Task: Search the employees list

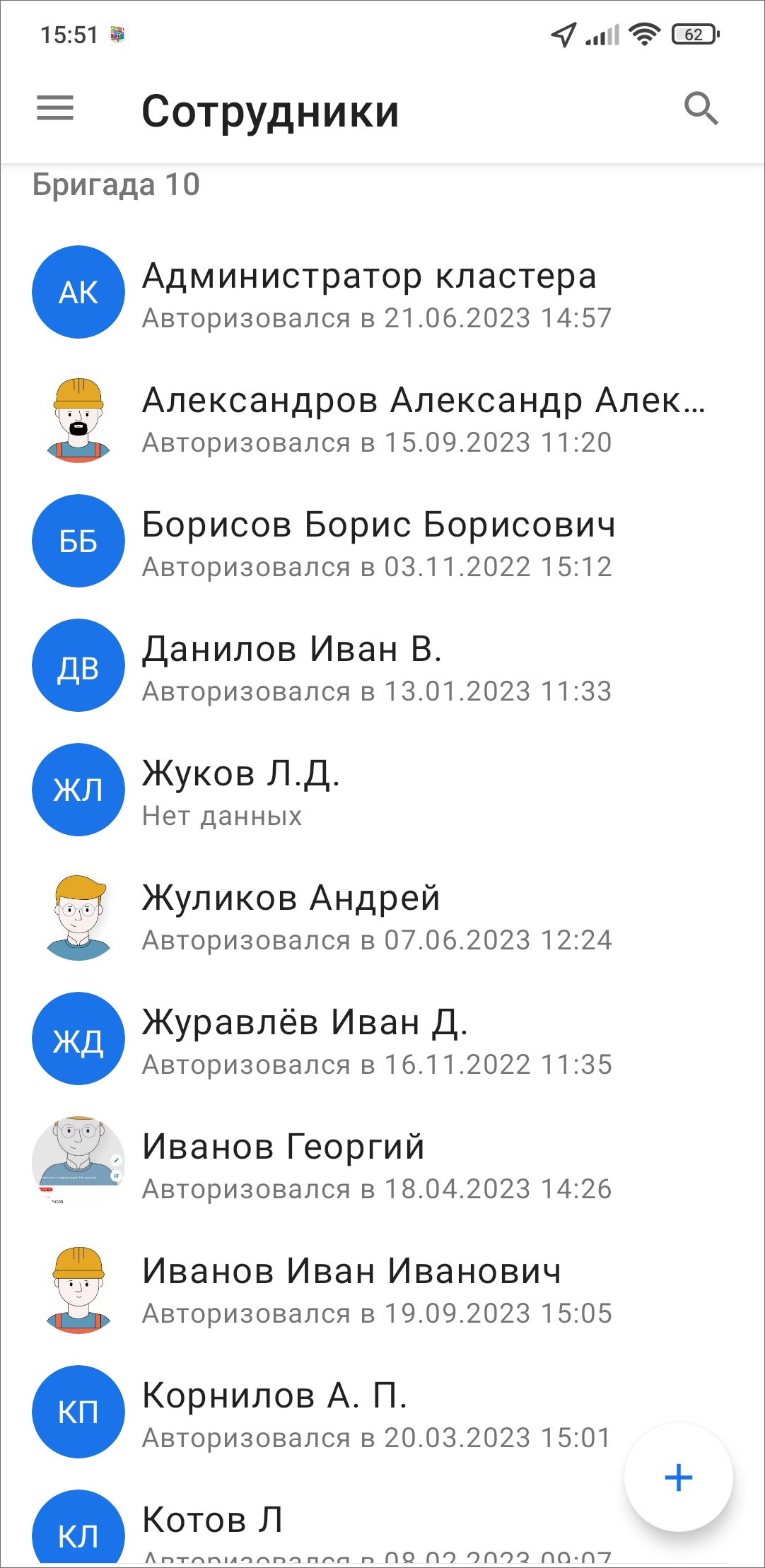Action: (701, 109)
